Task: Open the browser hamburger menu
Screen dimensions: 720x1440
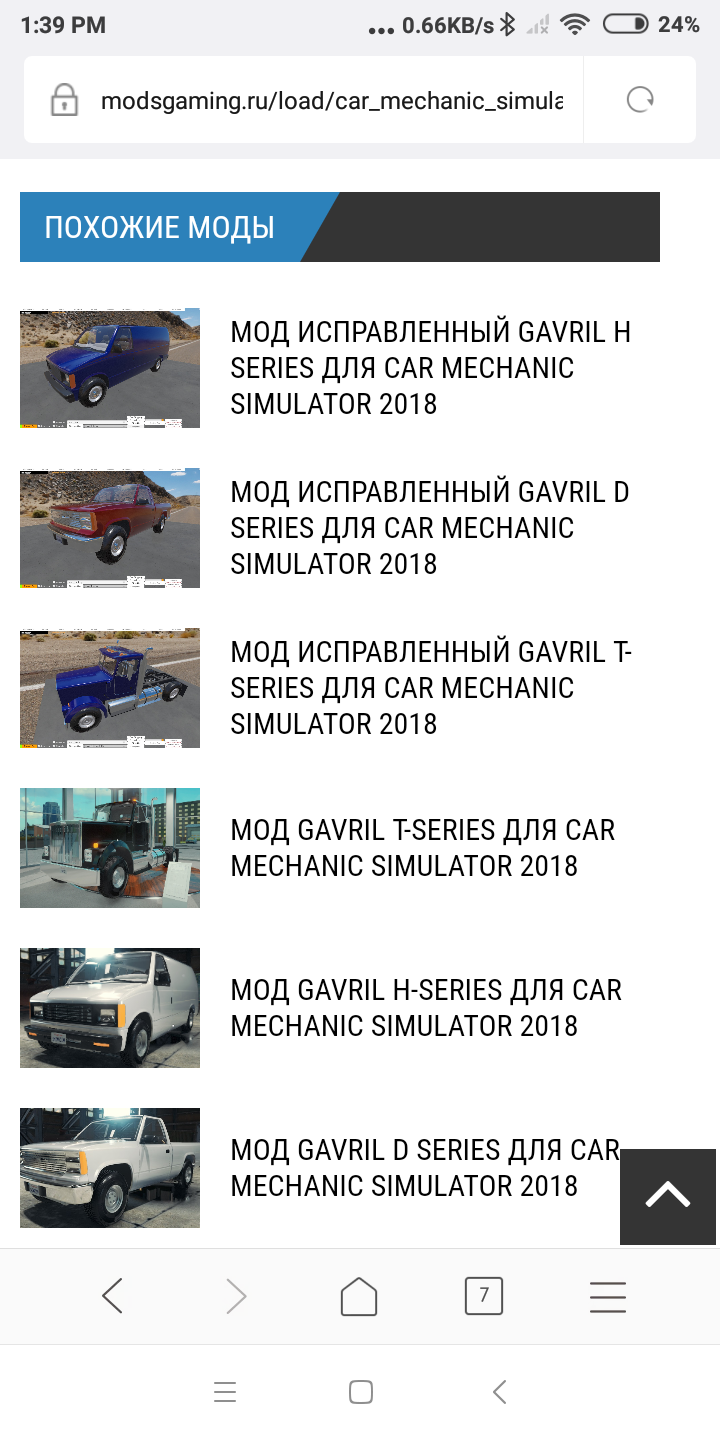Action: coord(608,1297)
